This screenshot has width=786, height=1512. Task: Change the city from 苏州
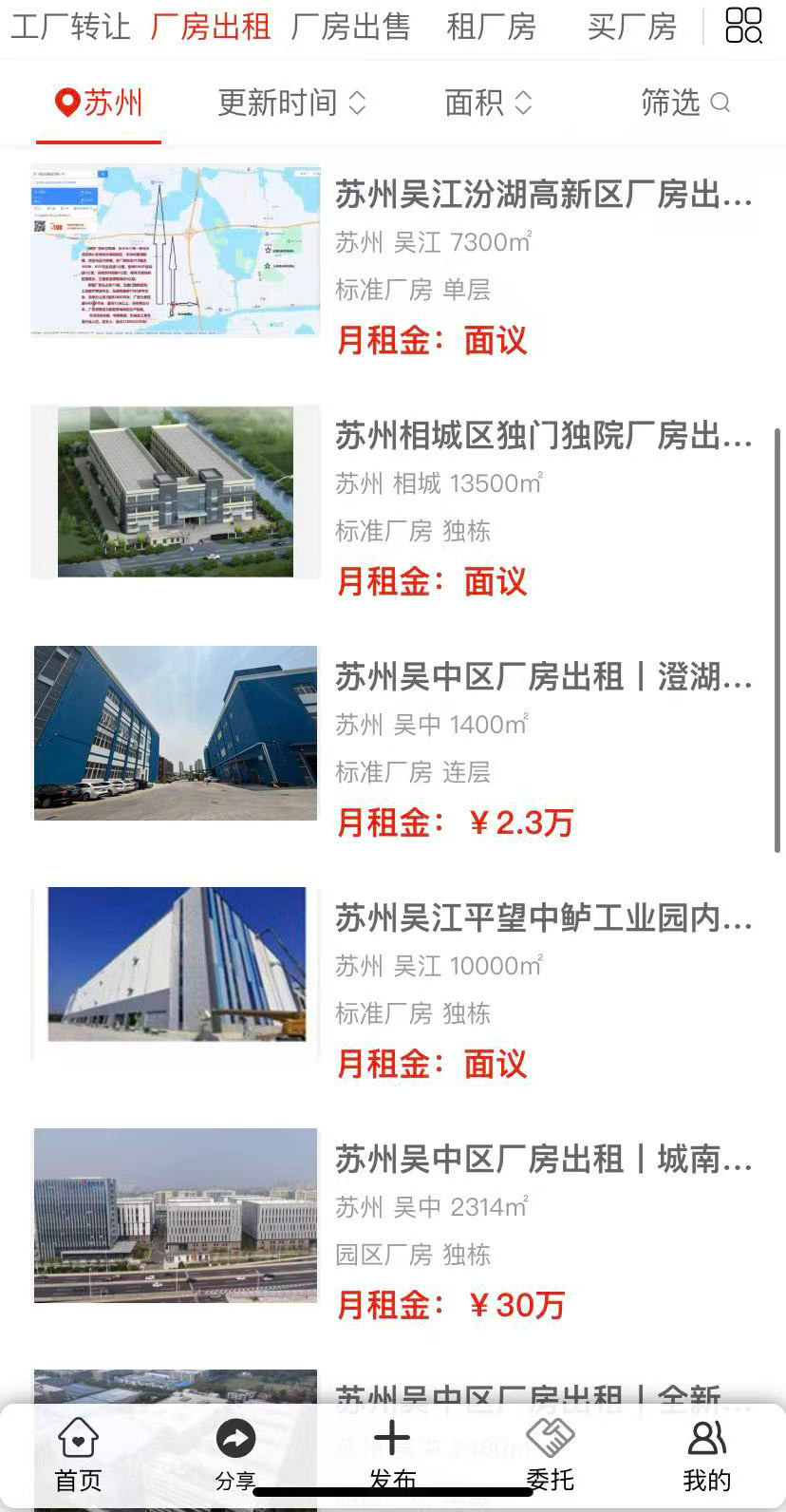[x=99, y=103]
